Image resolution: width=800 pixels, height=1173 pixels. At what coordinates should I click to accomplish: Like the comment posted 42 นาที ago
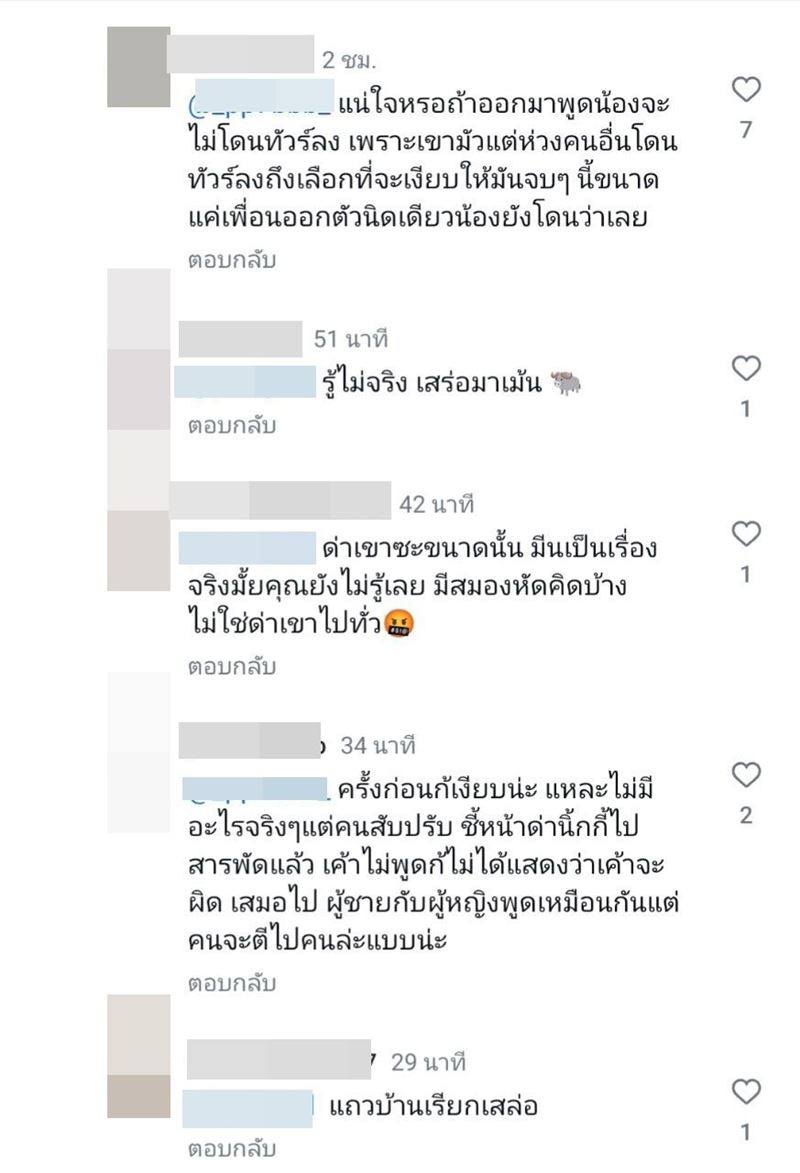[746, 534]
